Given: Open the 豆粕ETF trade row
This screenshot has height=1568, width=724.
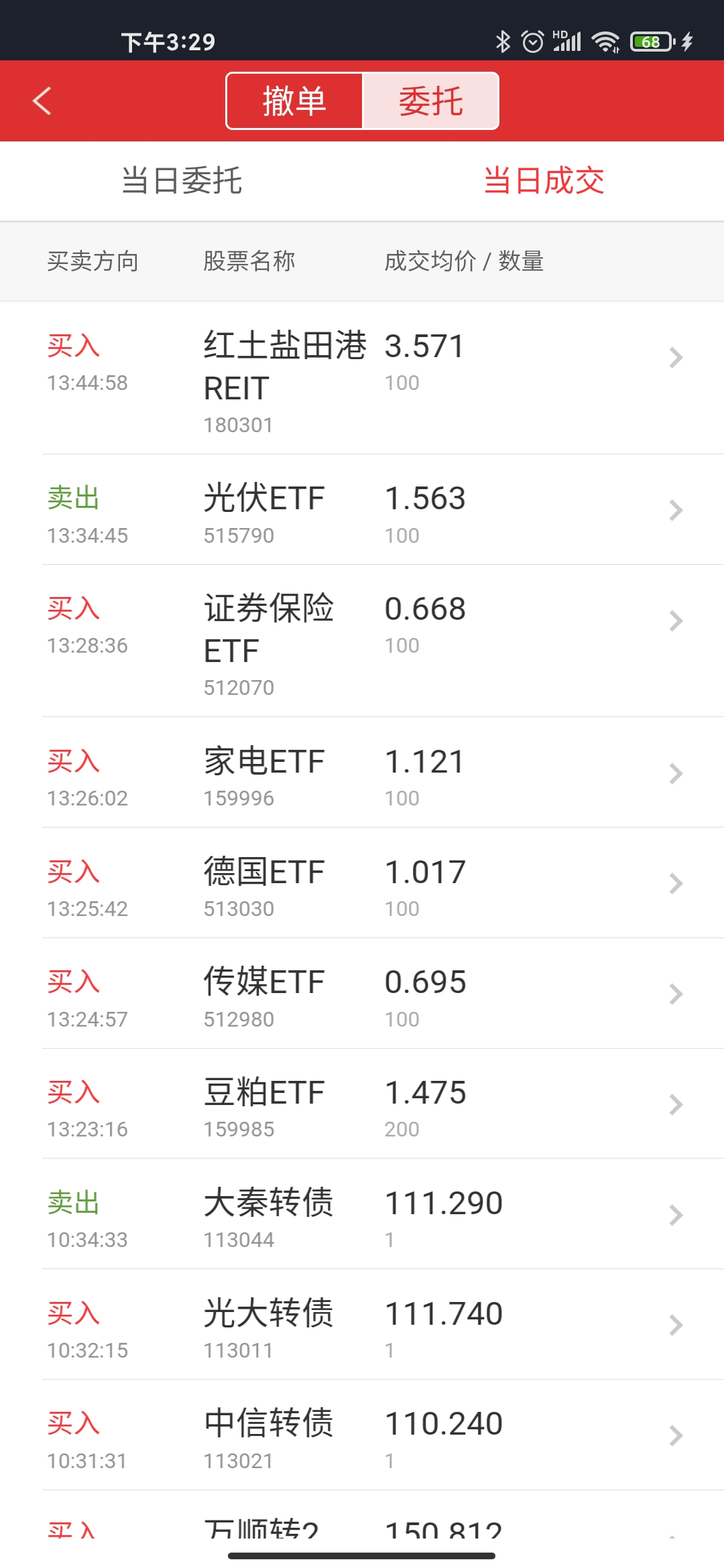Looking at the screenshot, I should tap(362, 1104).
